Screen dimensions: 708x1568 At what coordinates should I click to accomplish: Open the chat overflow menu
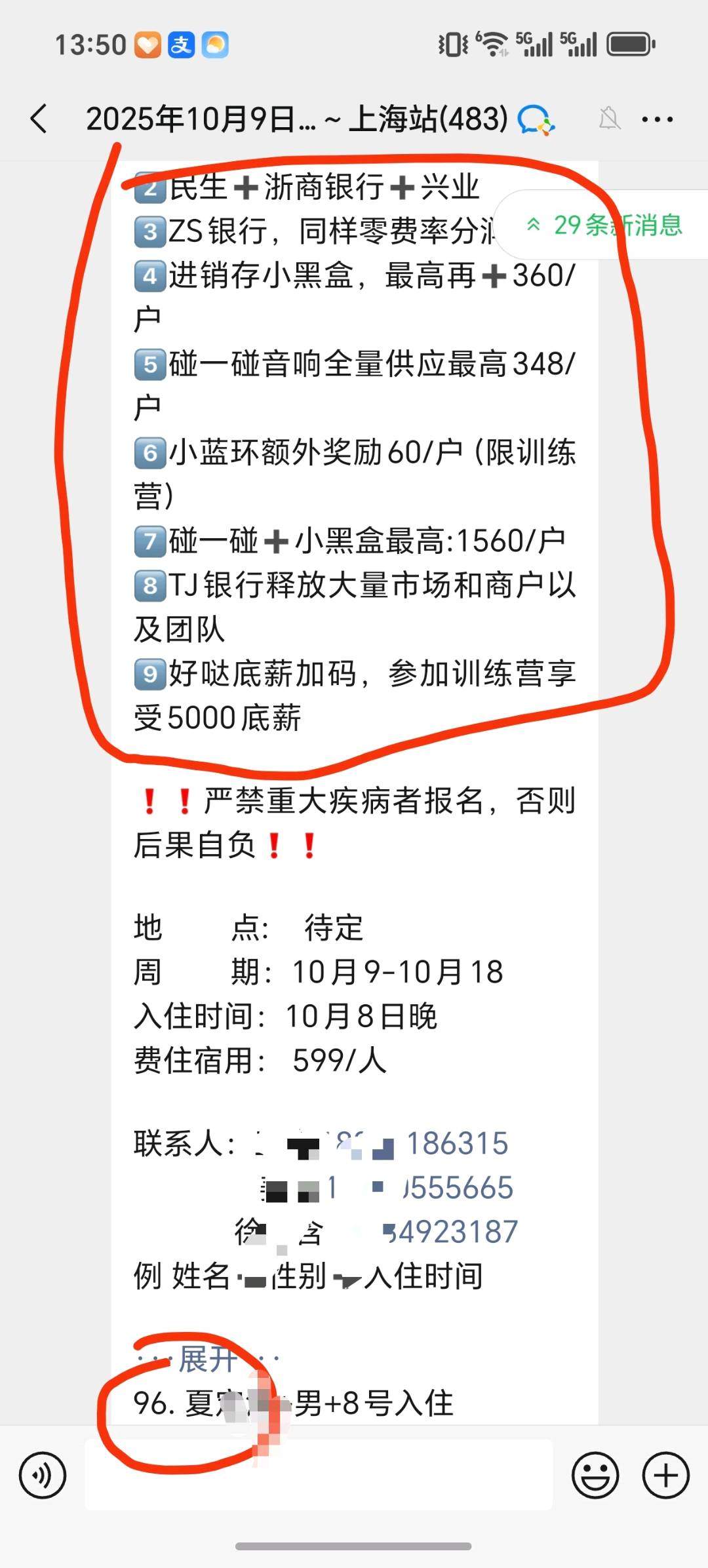(x=657, y=119)
